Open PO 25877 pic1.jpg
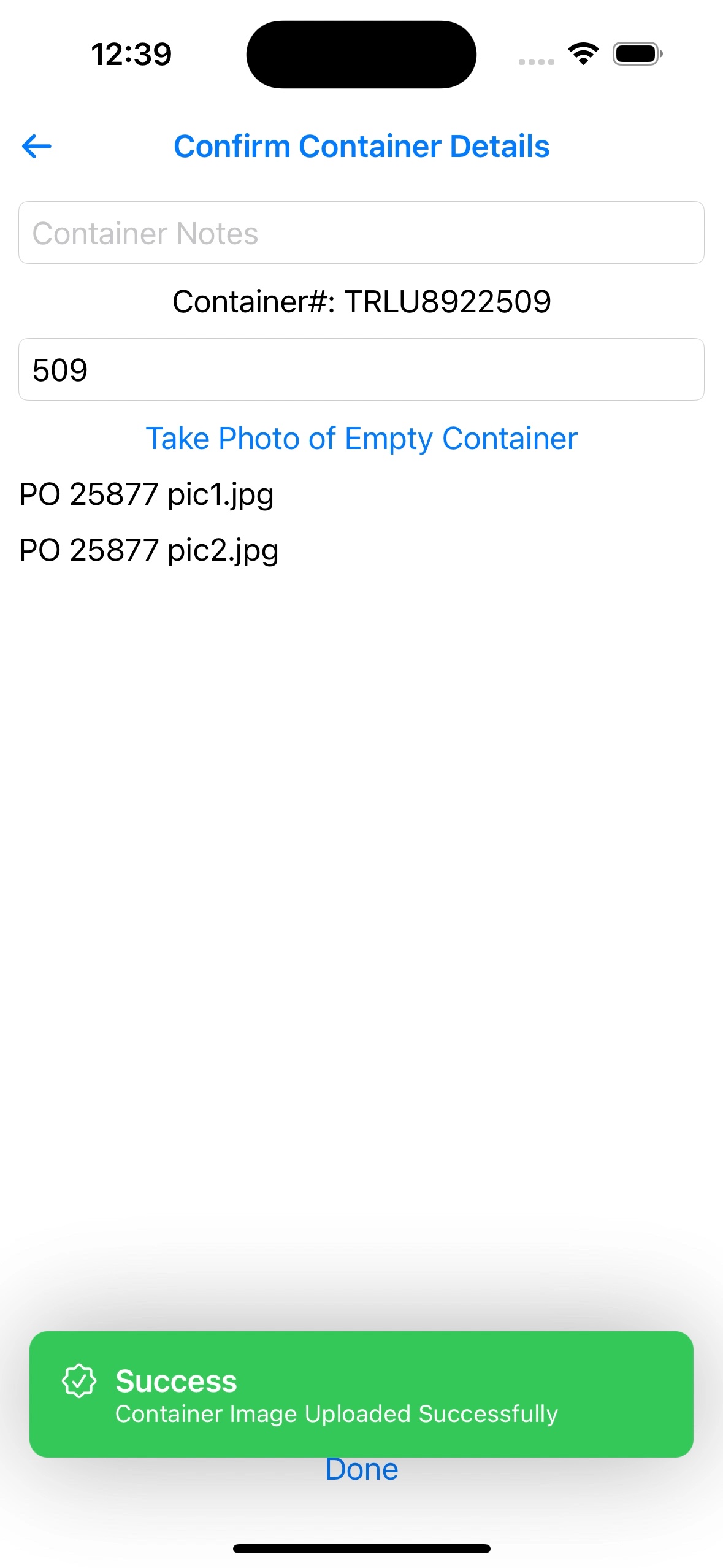Viewport: 723px width, 1568px height. point(147,494)
